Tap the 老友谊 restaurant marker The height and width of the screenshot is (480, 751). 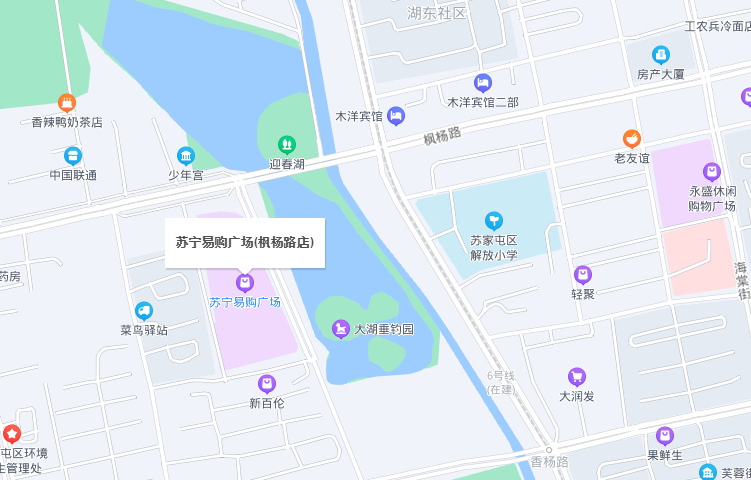(632, 139)
